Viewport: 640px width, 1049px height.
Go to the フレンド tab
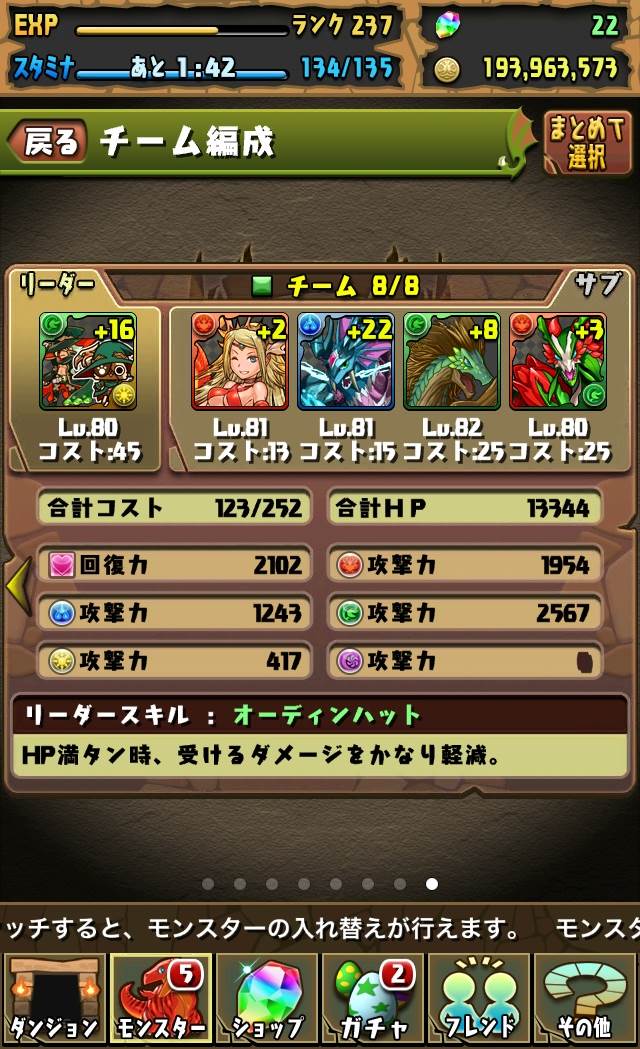pos(479,999)
